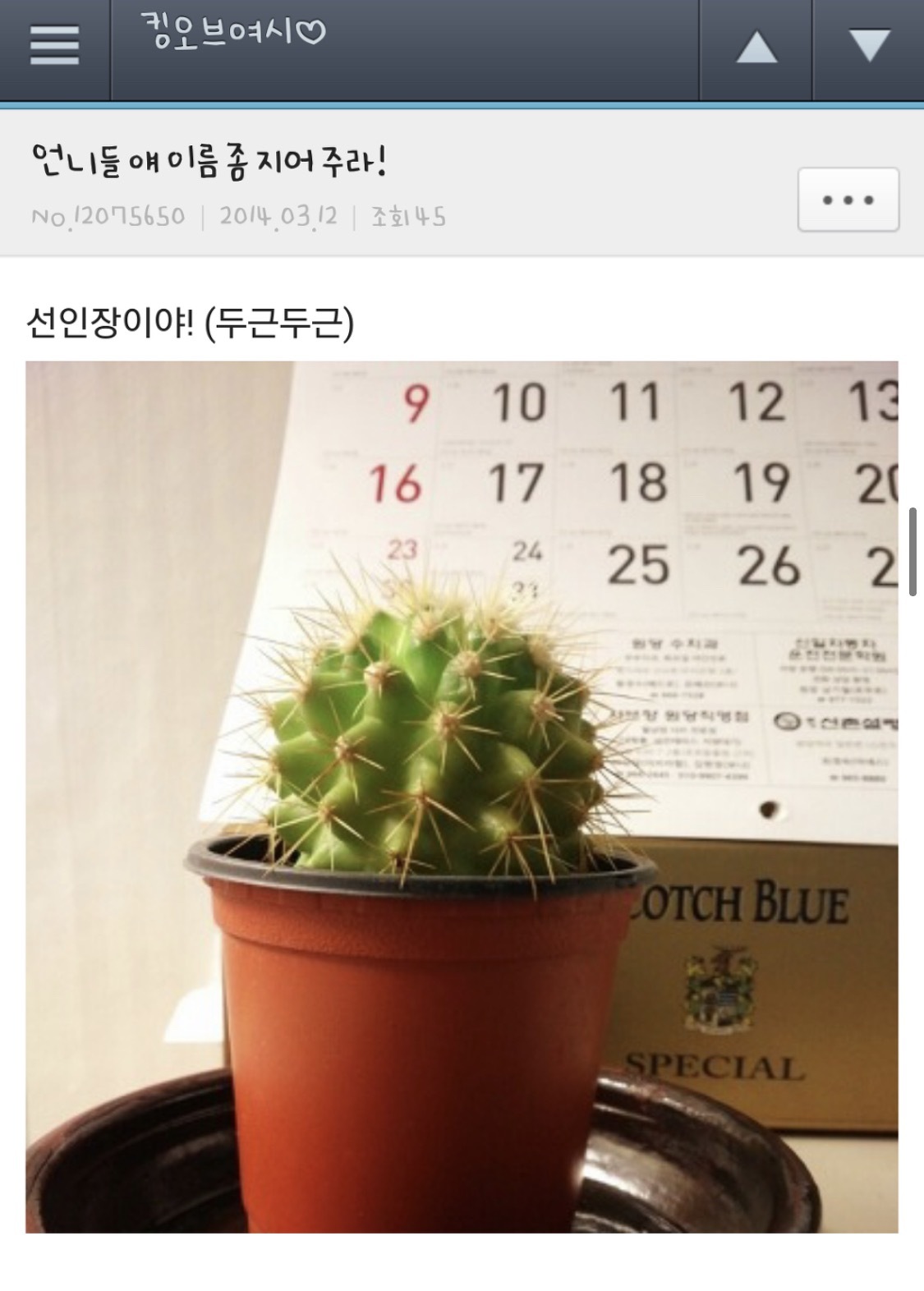Open the three-dot post options button
This screenshot has height=1291, width=924.
point(848,200)
